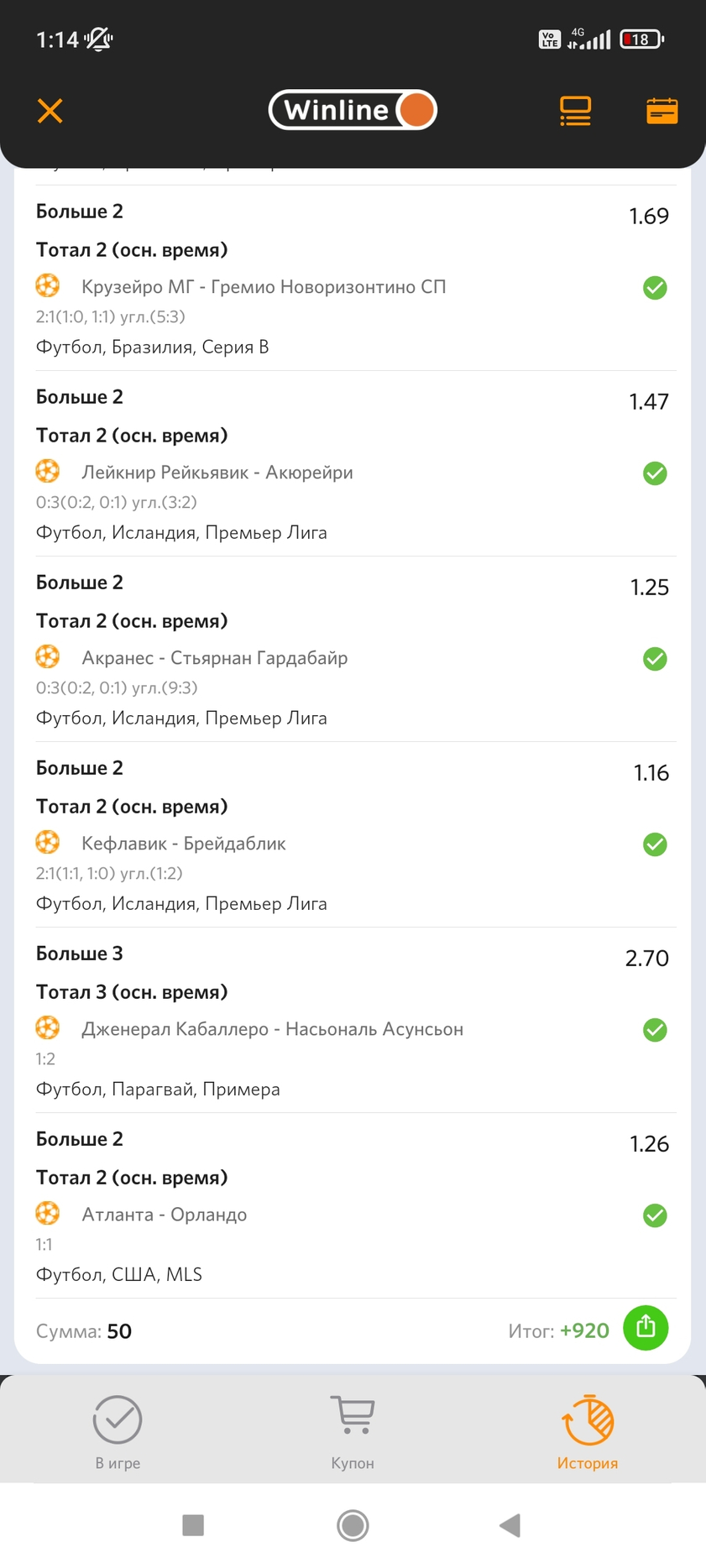The width and height of the screenshot is (706, 1568).
Task: Close the bet history screen
Action: (50, 111)
